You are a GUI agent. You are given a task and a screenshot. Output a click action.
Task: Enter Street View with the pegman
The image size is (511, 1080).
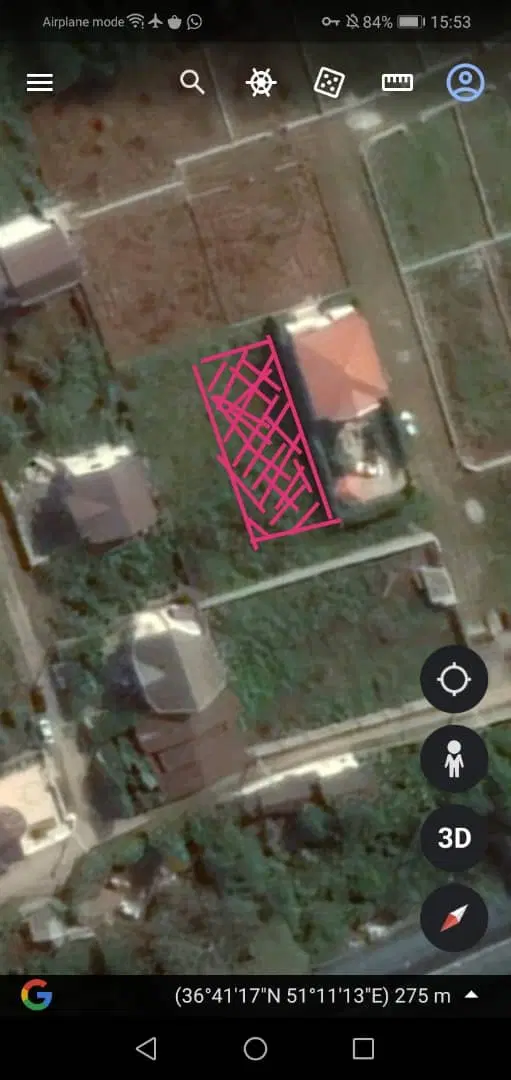coord(454,758)
